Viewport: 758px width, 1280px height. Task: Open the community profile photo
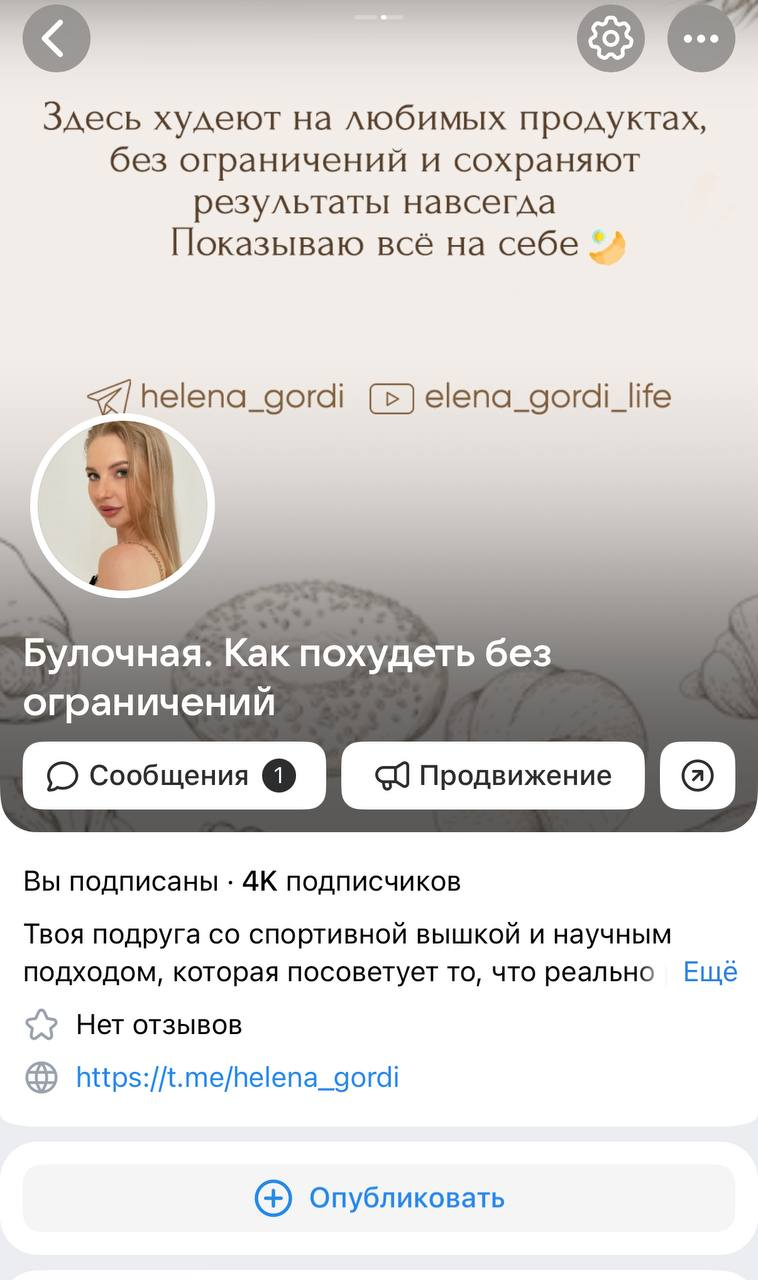123,506
